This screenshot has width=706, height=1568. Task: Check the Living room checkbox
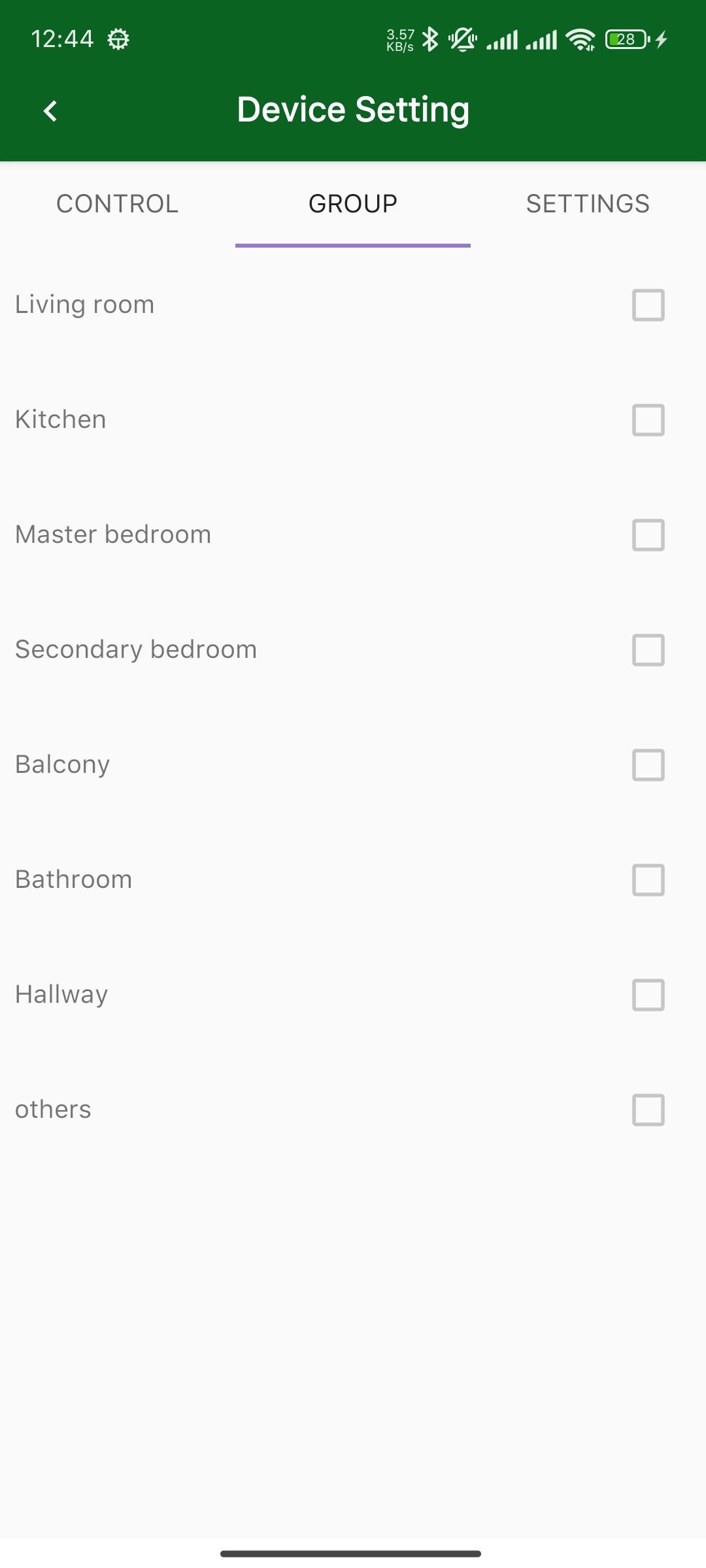tap(648, 305)
